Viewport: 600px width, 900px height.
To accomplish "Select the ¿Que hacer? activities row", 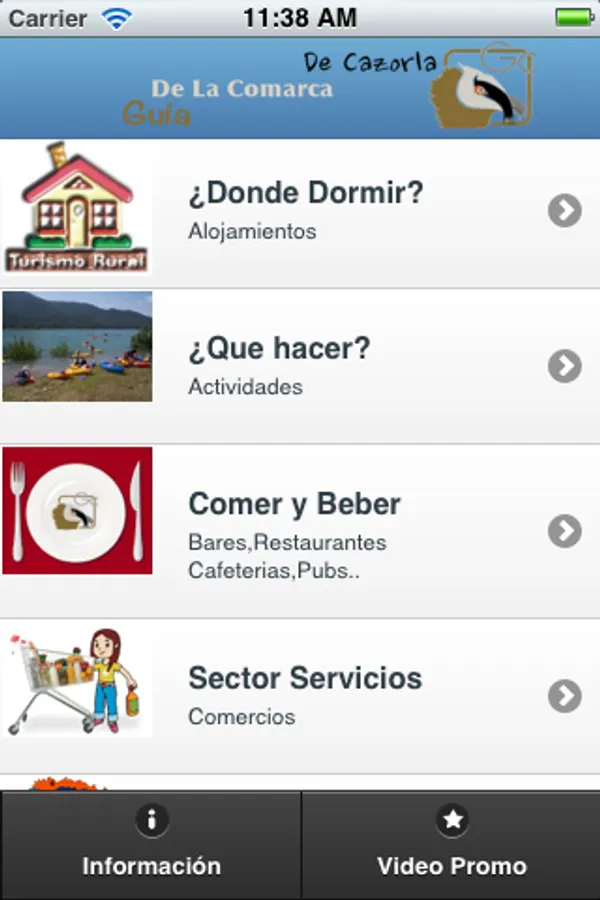I will 300,366.
